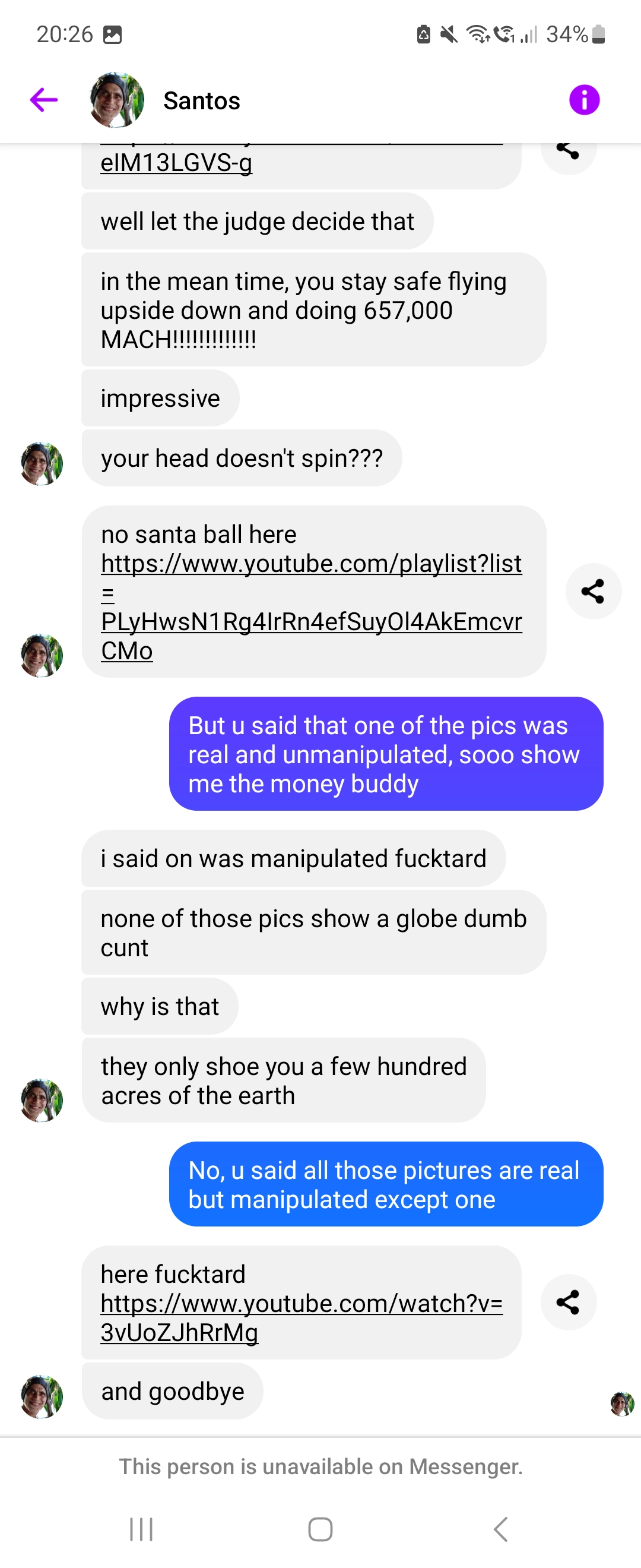
Task: Open Santos's profile picture in the header
Action: coord(117,100)
